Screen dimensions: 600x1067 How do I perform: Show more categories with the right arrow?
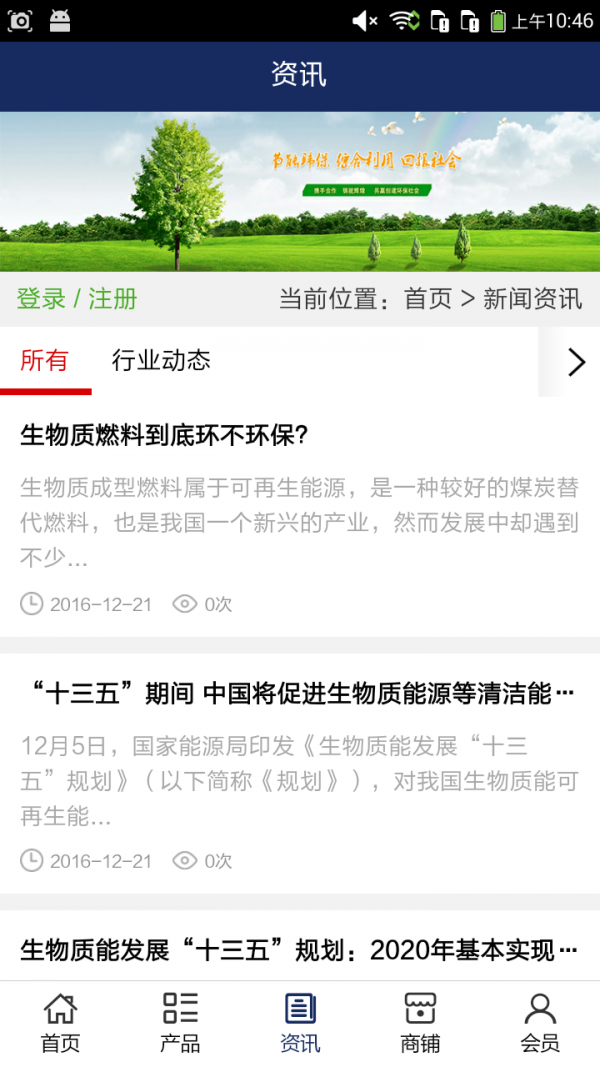pos(575,362)
